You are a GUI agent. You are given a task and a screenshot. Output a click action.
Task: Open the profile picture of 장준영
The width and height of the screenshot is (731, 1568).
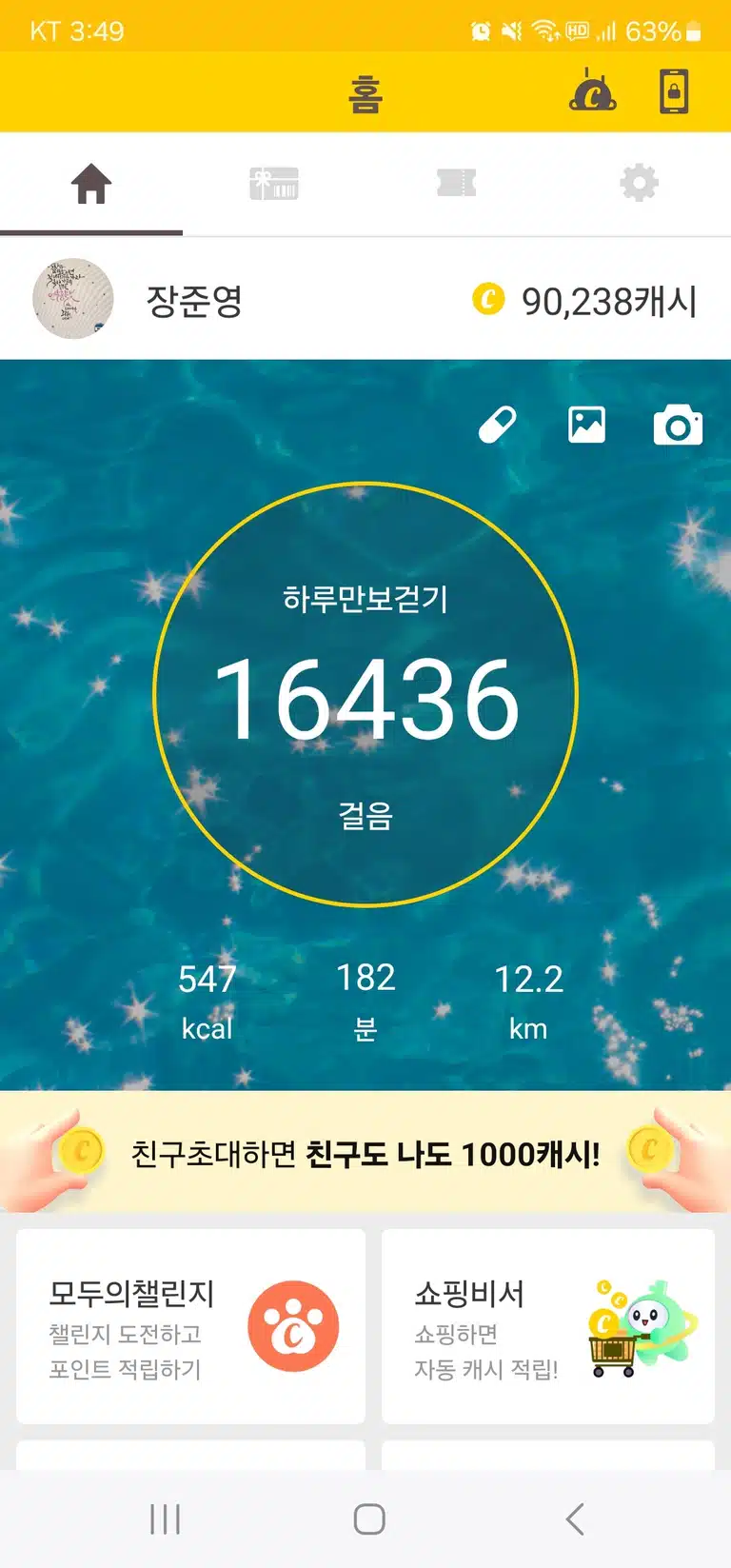[73, 299]
